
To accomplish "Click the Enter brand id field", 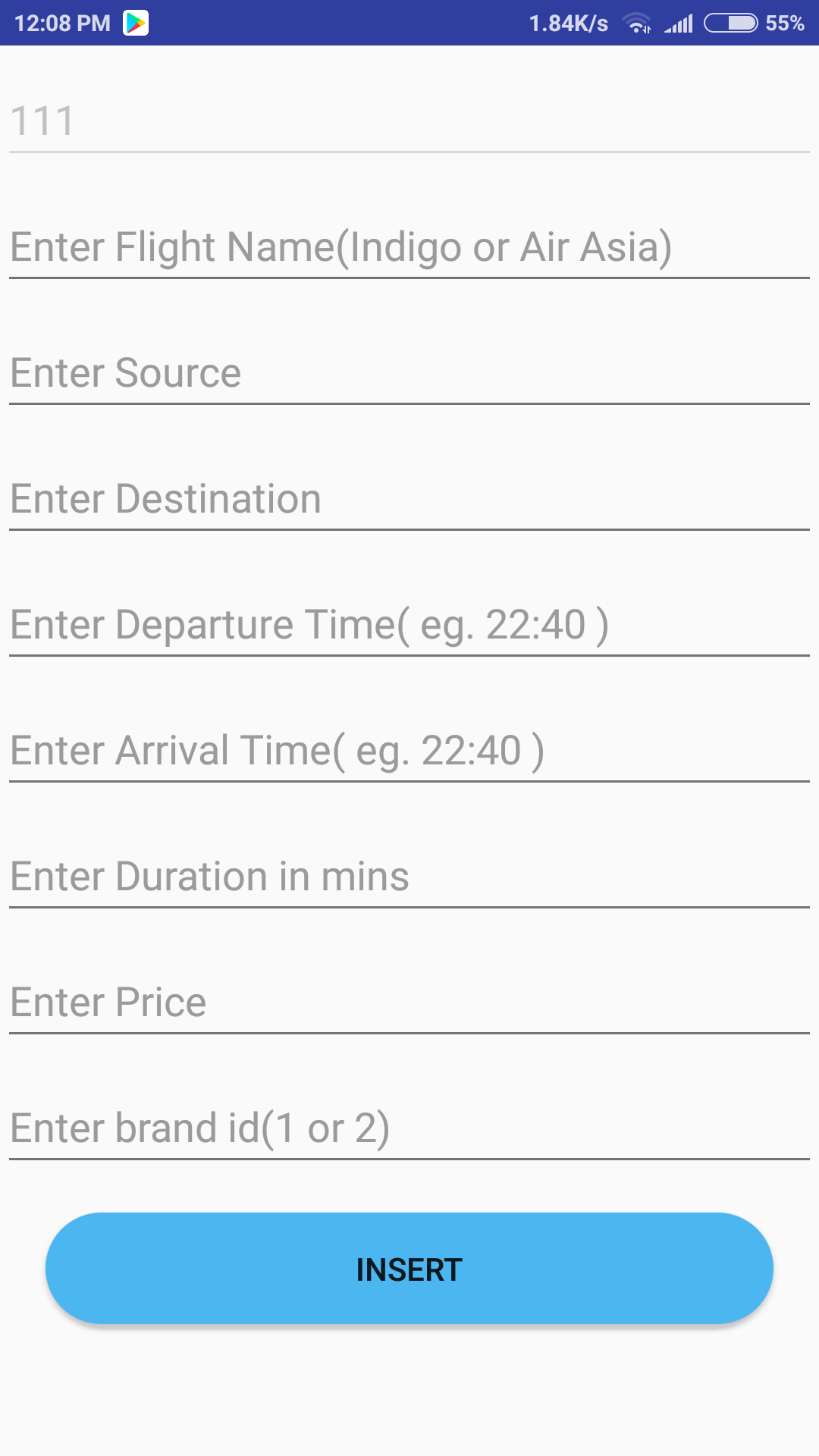I will pyautogui.click(x=409, y=1128).
